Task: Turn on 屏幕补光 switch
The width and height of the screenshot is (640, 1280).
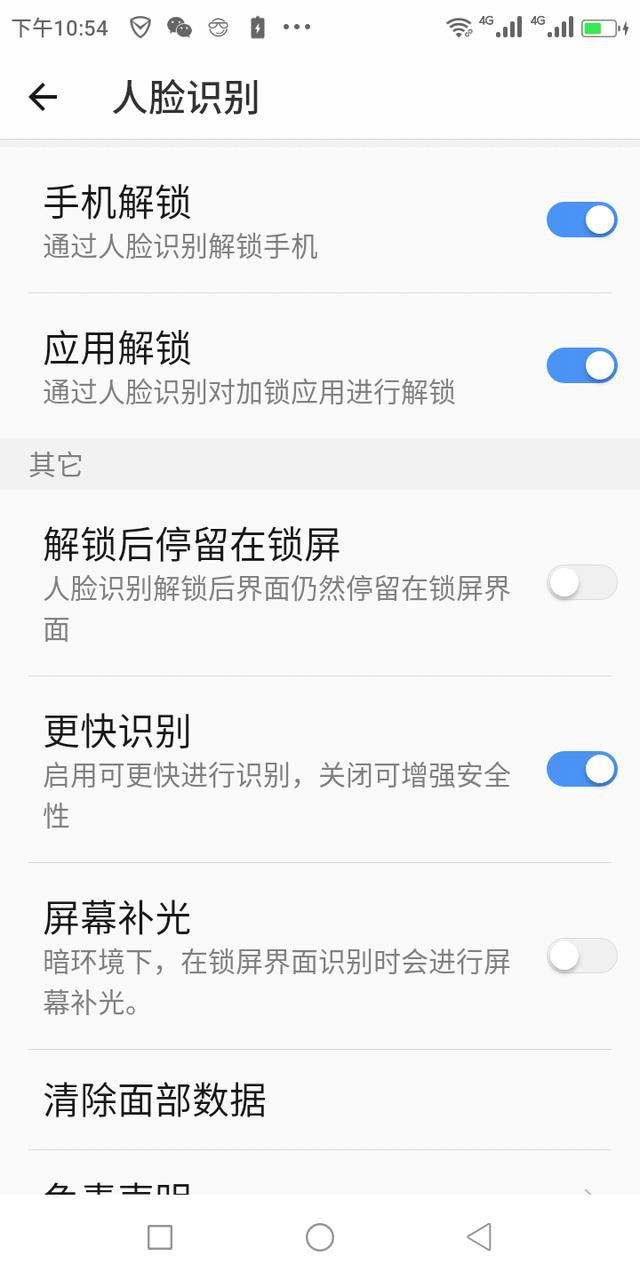Action: tap(581, 956)
